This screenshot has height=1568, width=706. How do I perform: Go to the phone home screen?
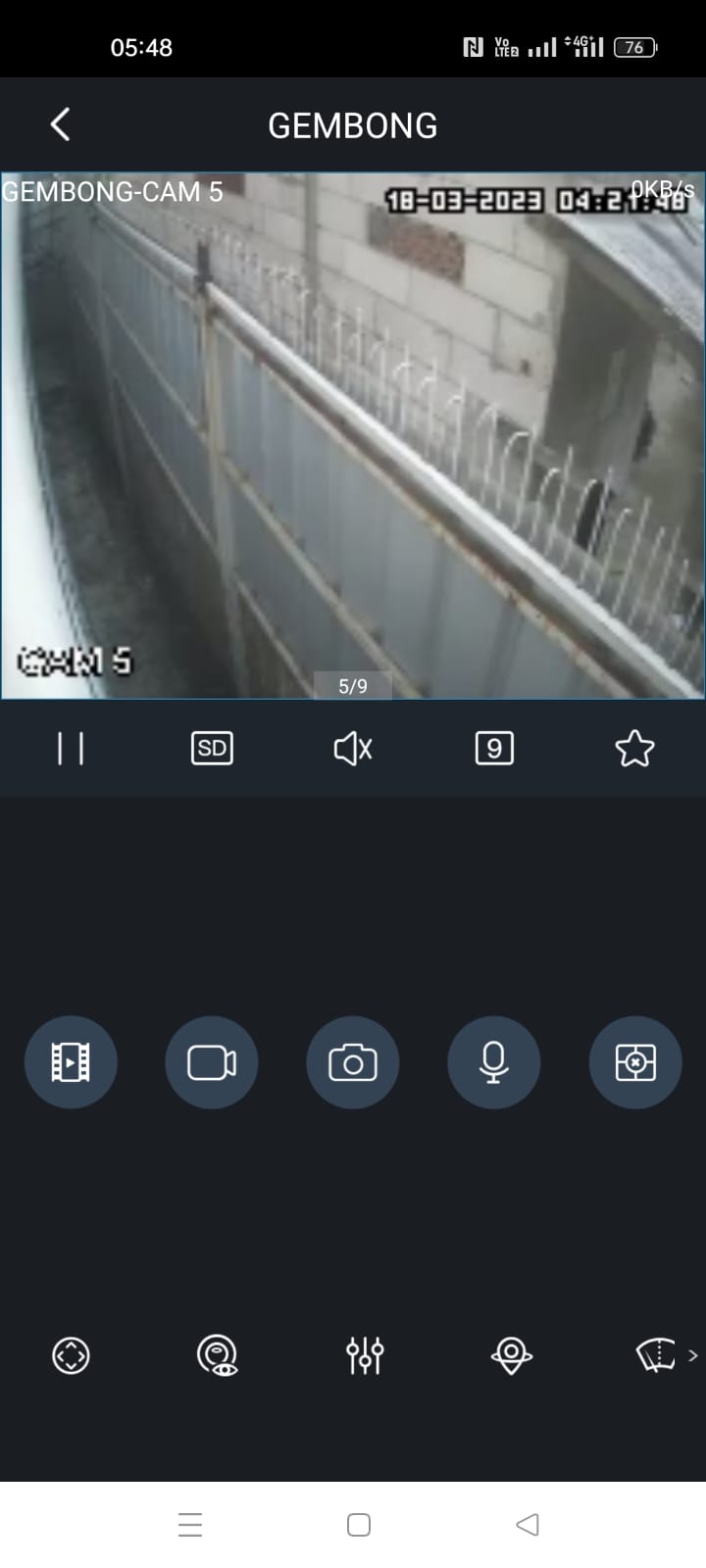[x=359, y=1525]
